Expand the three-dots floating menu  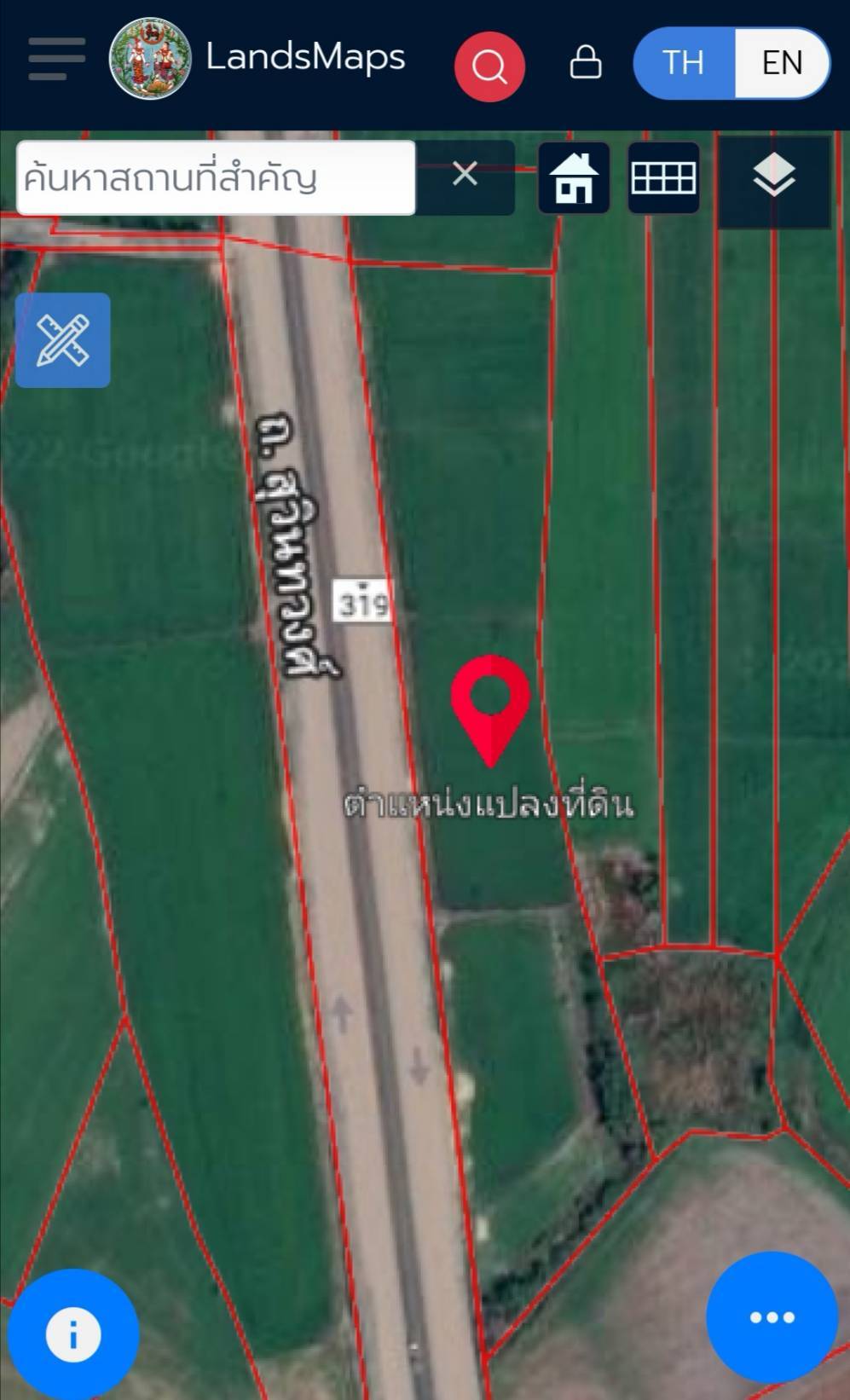pyautogui.click(x=772, y=1317)
